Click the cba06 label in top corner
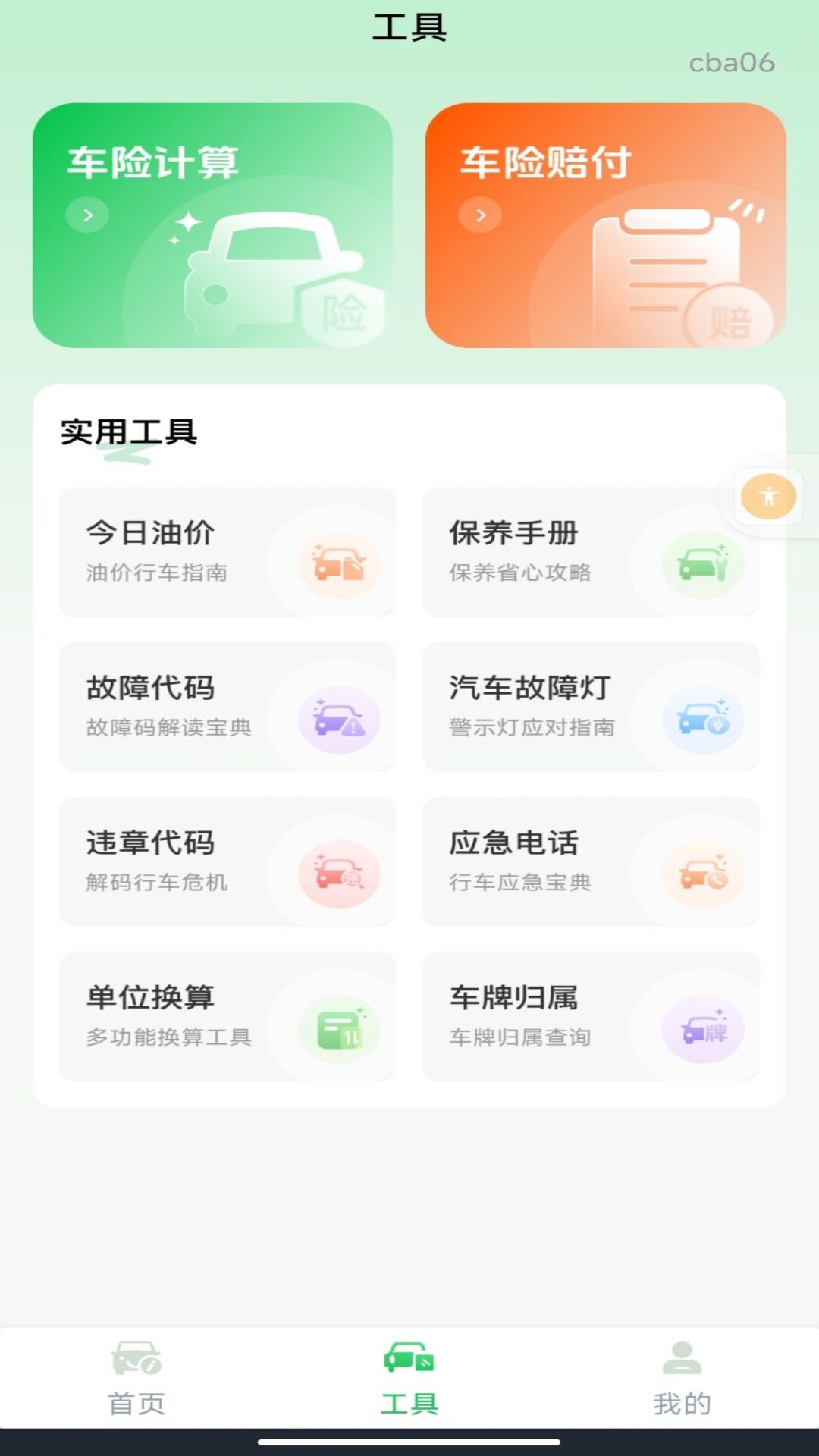The width and height of the screenshot is (819, 1456). (730, 64)
